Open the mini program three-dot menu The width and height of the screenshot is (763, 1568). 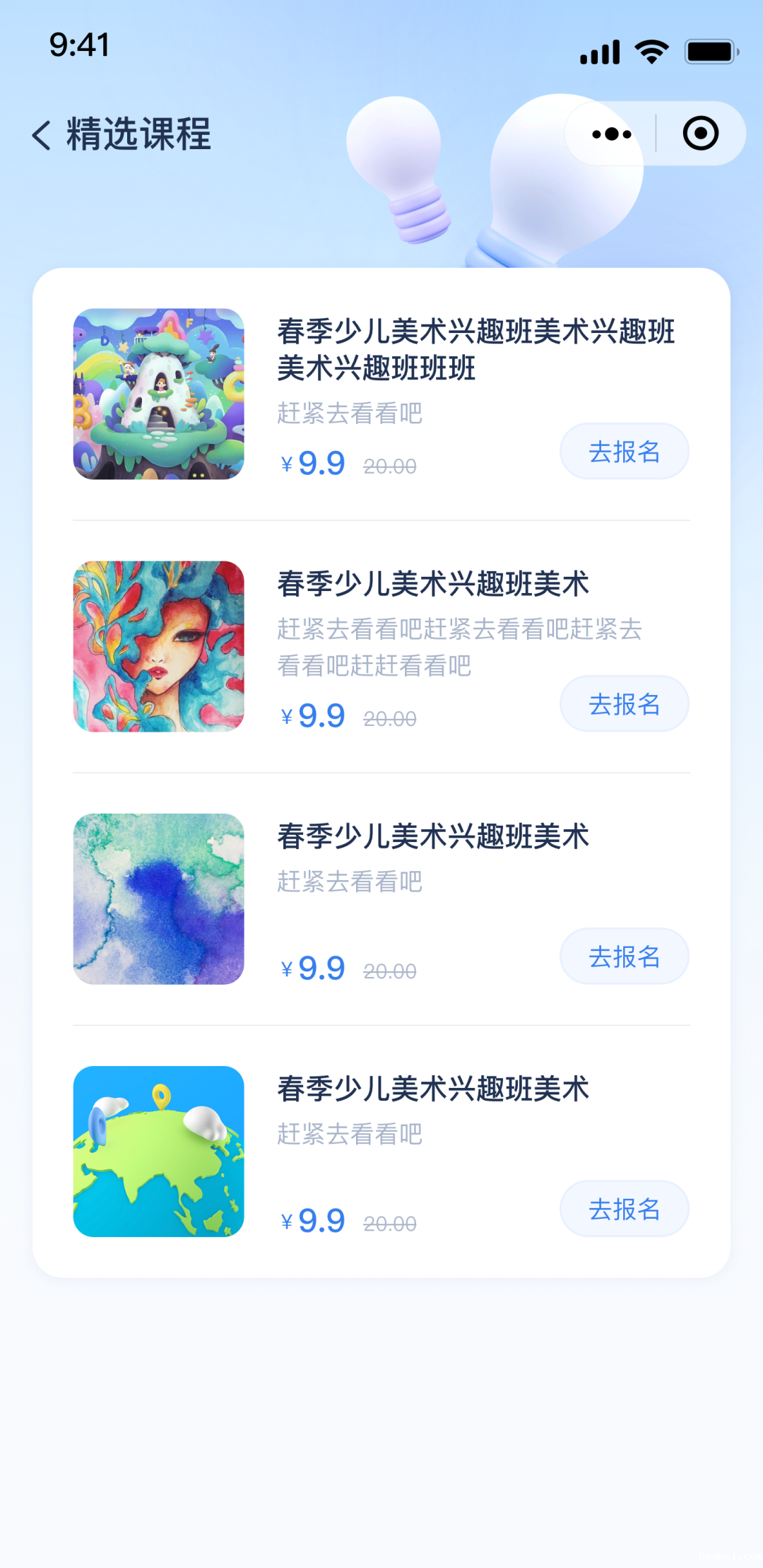tap(611, 134)
